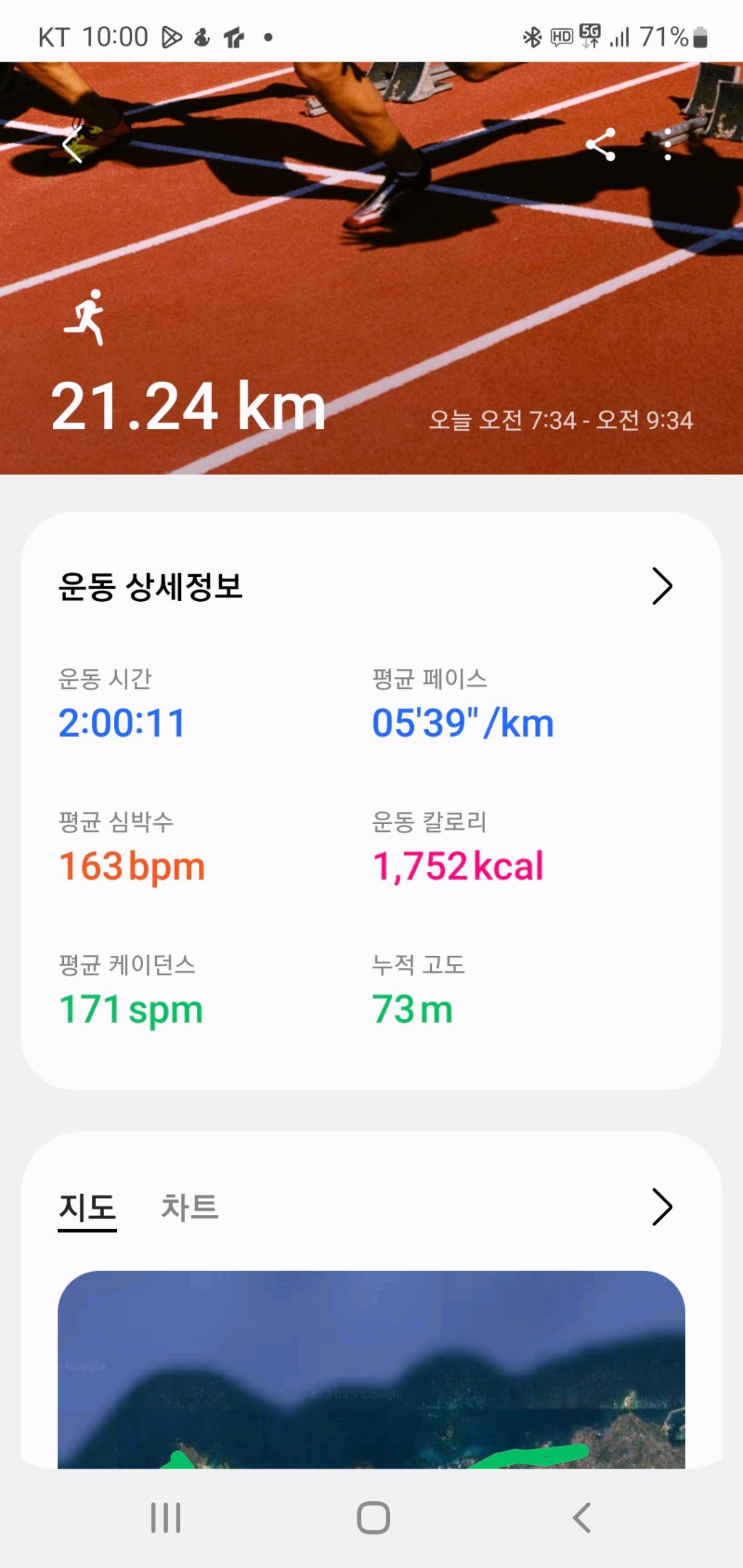Open recent apps from navigation bar

point(166,1517)
